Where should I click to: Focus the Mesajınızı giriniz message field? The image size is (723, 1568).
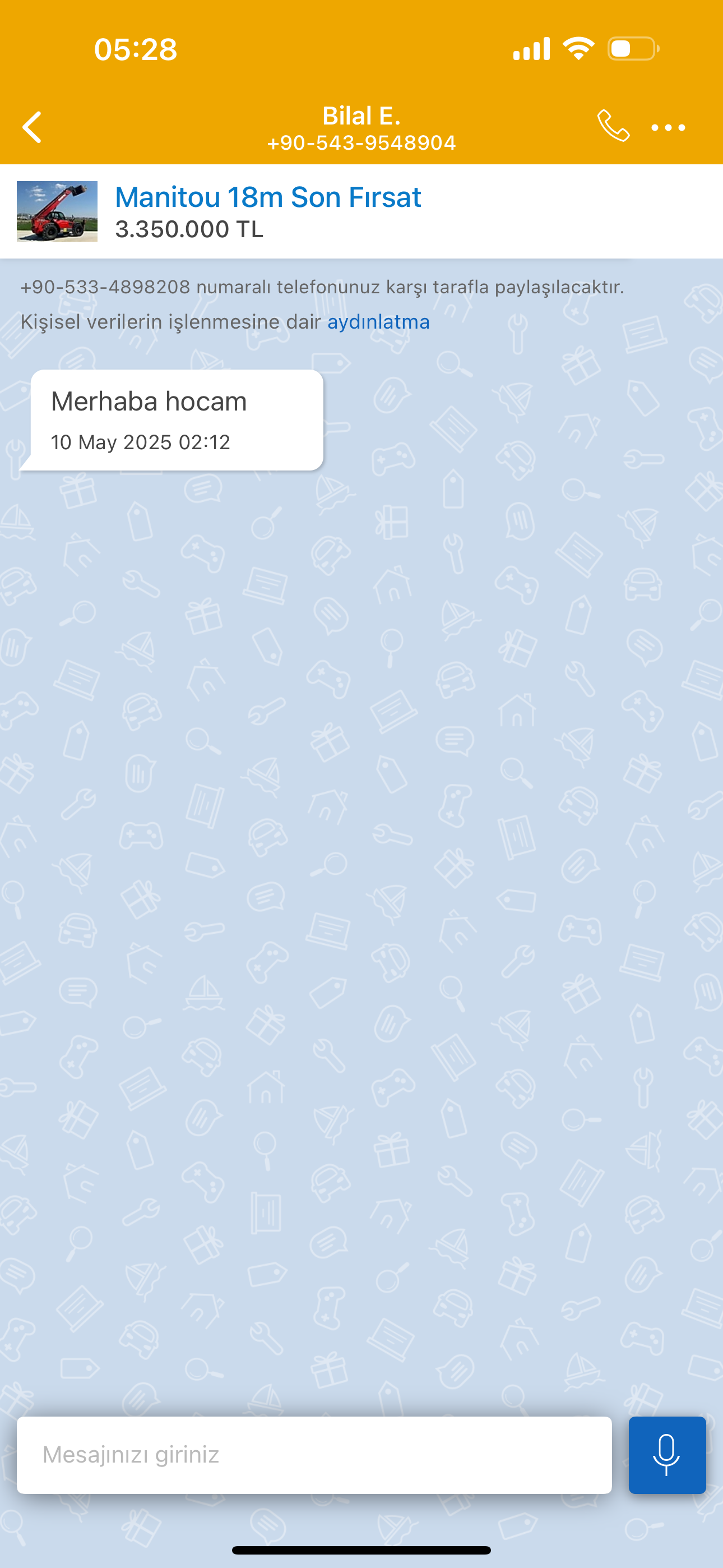tap(314, 1454)
